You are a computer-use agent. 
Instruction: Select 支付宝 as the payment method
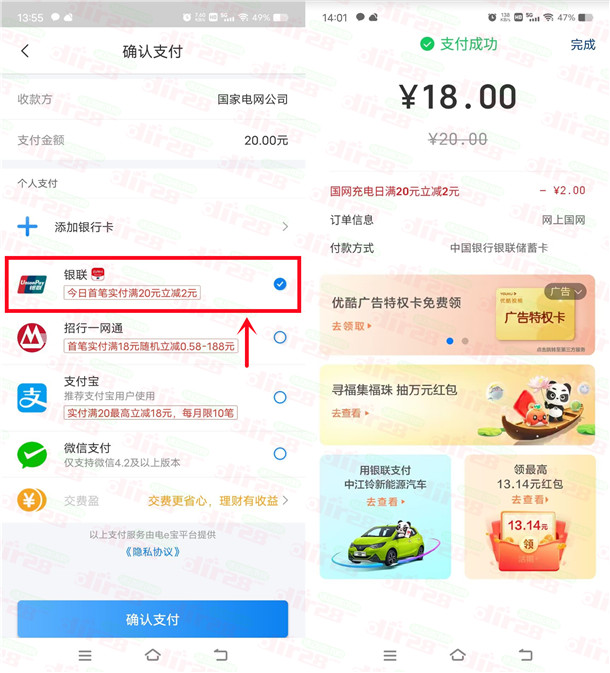point(279,397)
